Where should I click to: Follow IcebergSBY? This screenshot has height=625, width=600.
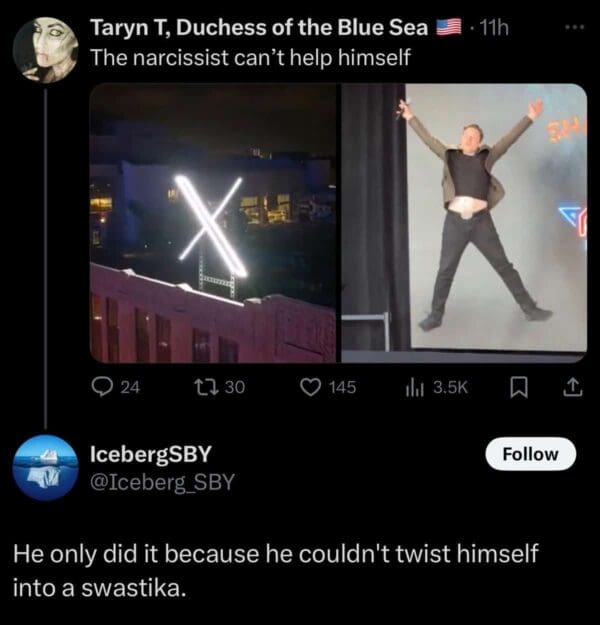pyautogui.click(x=530, y=453)
